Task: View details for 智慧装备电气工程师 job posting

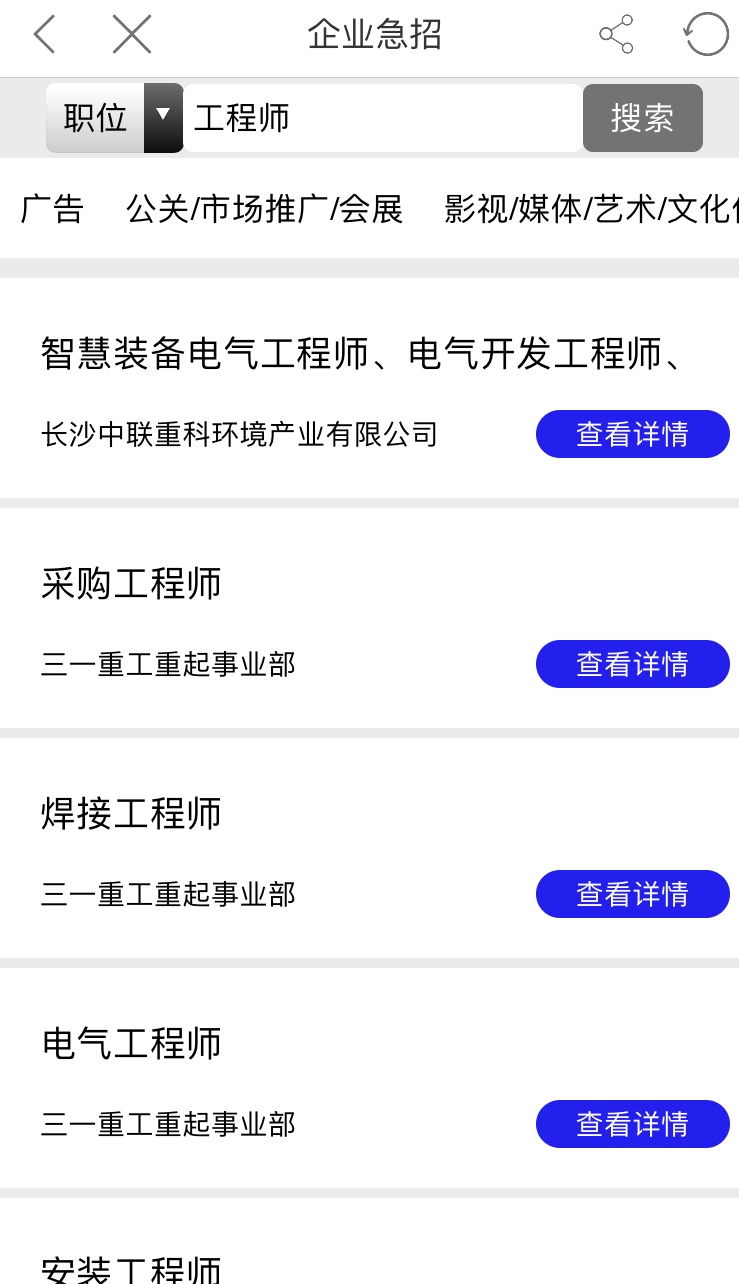Action: click(x=633, y=433)
